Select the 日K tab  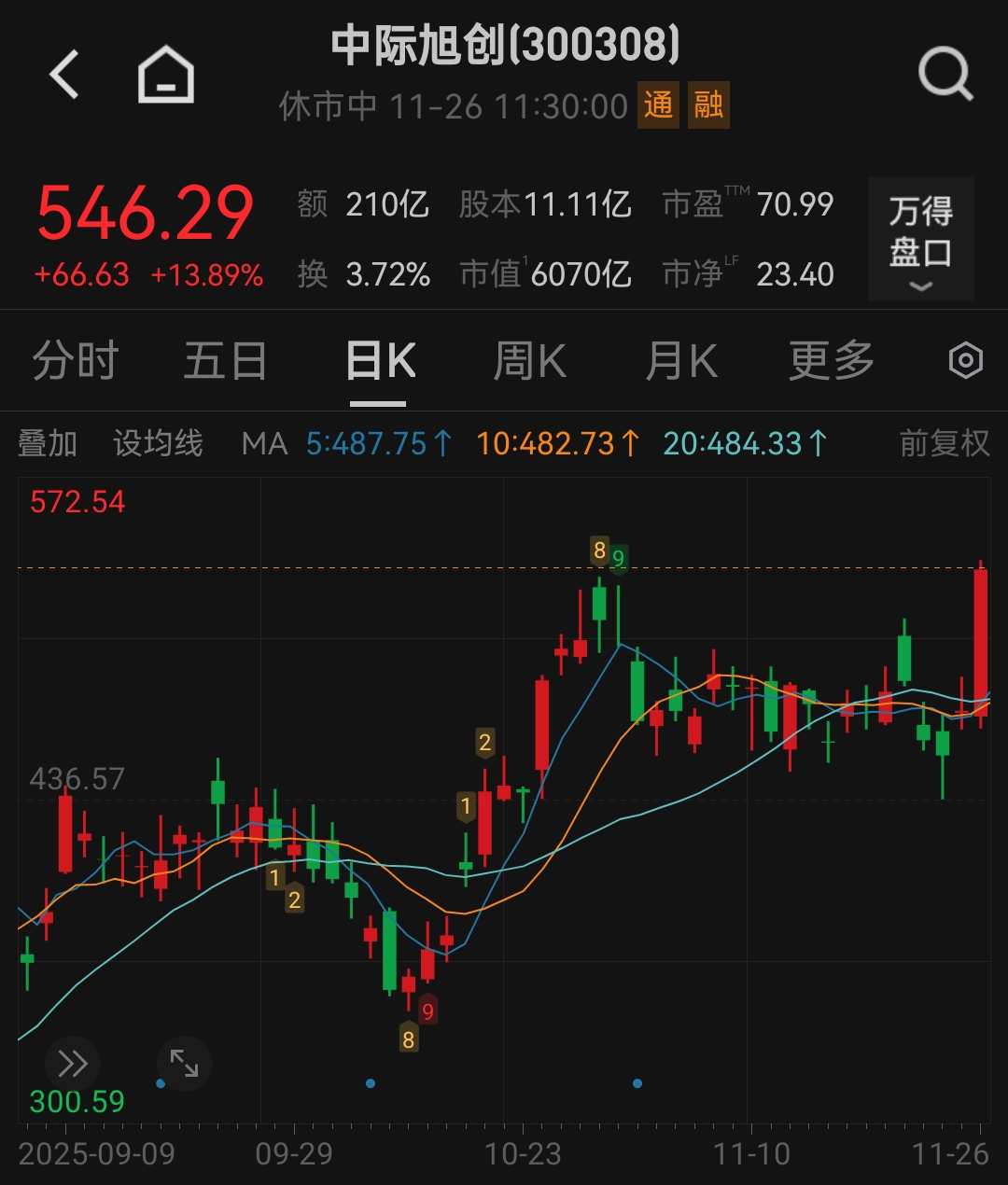pos(379,361)
